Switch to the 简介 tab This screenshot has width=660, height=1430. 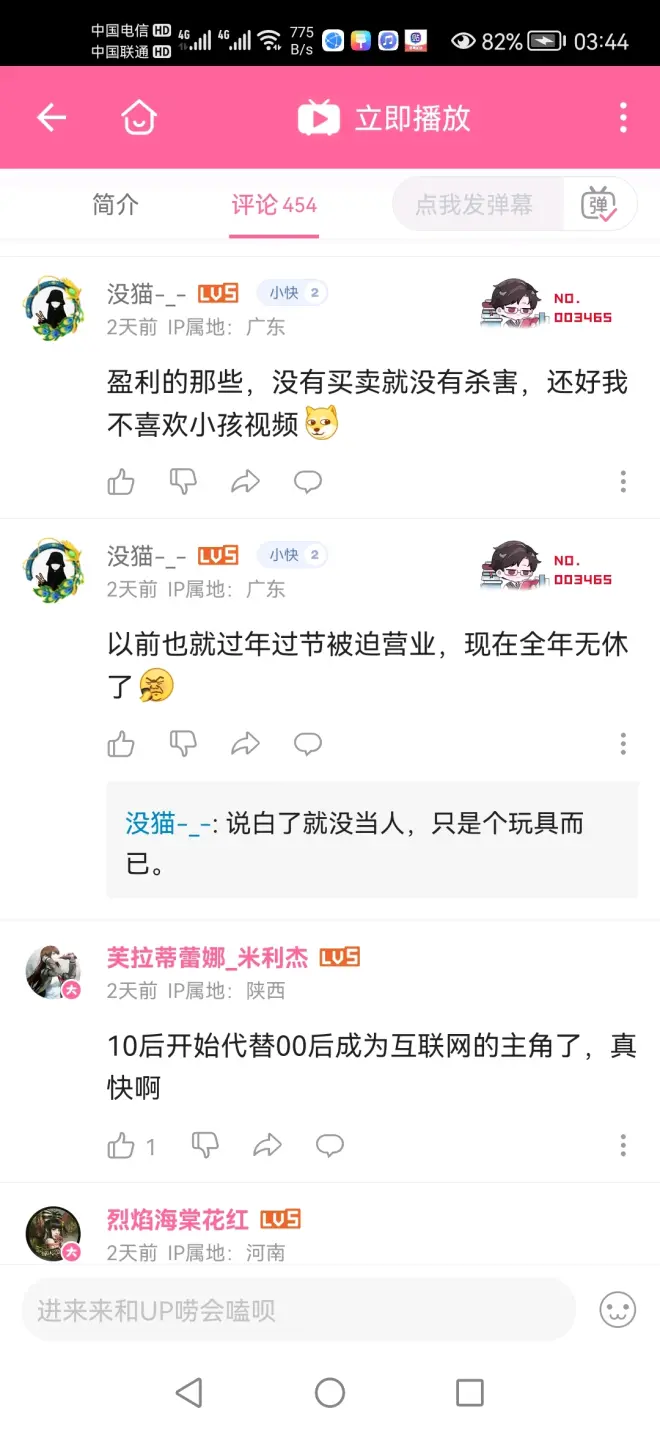pyautogui.click(x=116, y=205)
